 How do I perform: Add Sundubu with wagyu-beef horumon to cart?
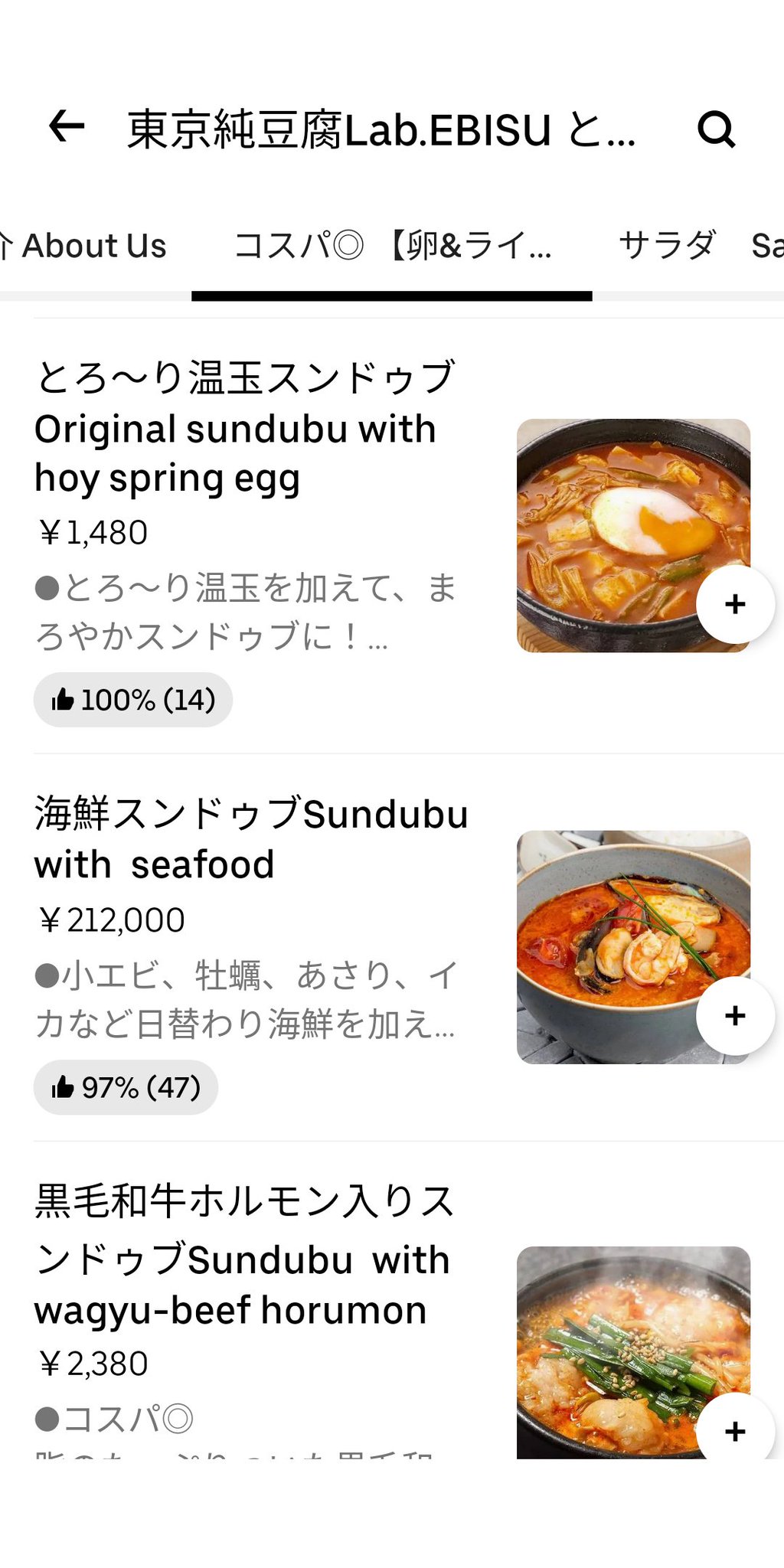(735, 1431)
